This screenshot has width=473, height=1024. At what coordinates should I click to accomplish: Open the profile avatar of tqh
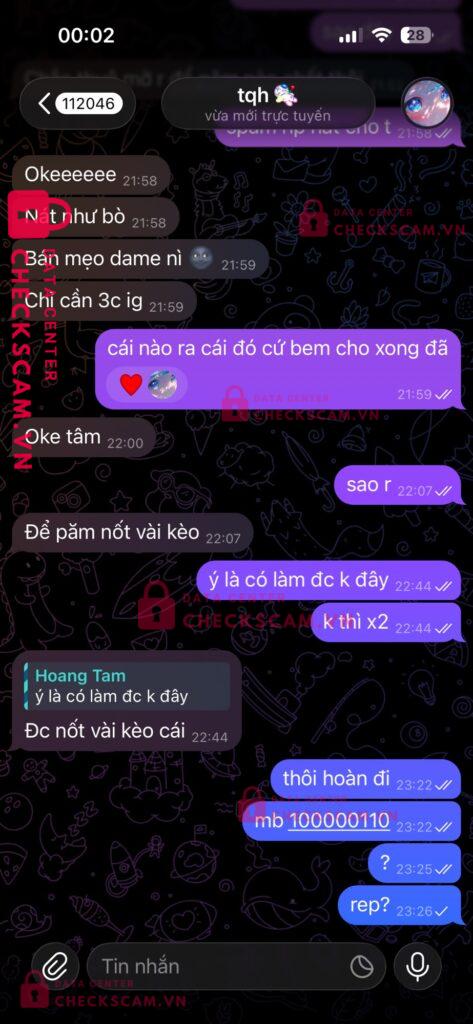click(427, 104)
